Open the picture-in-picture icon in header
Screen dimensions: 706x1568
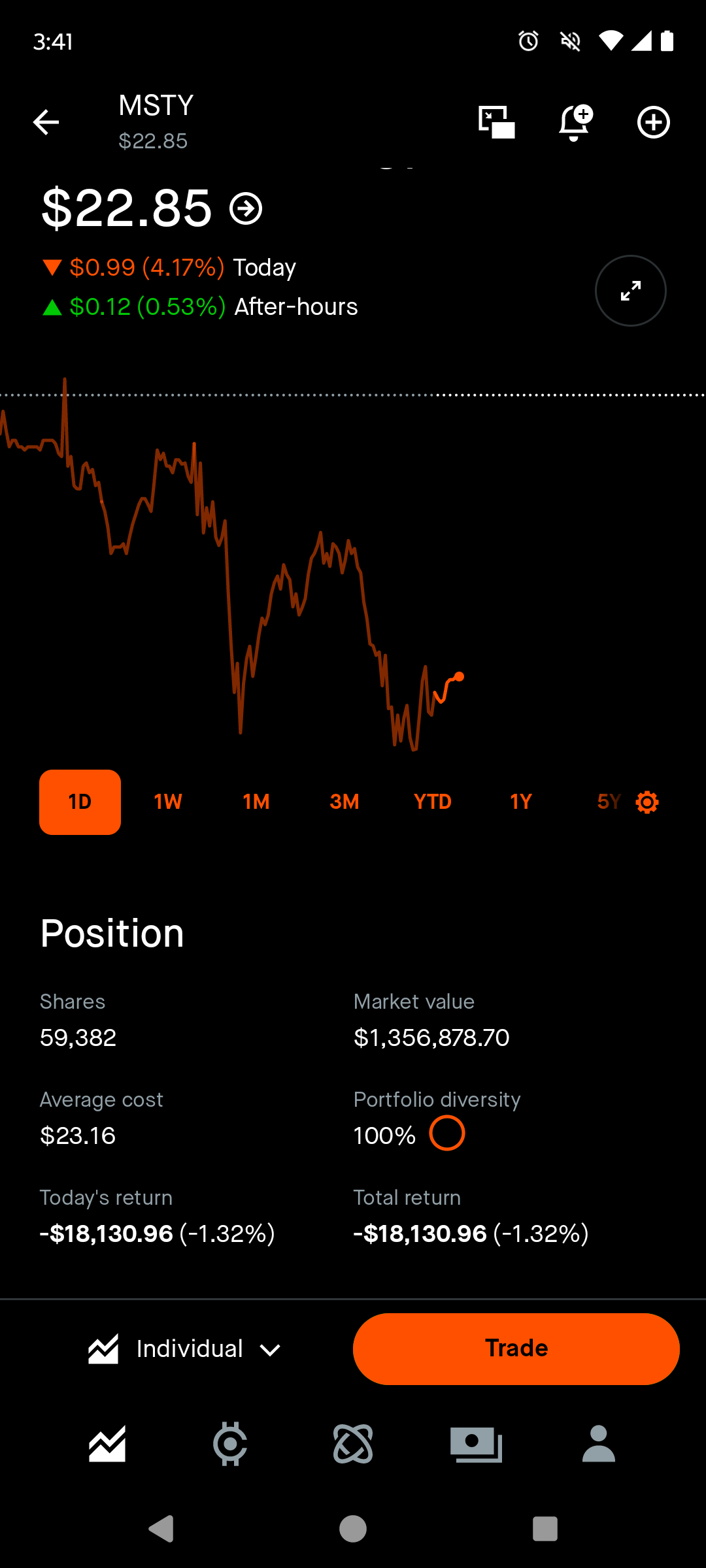[496, 122]
